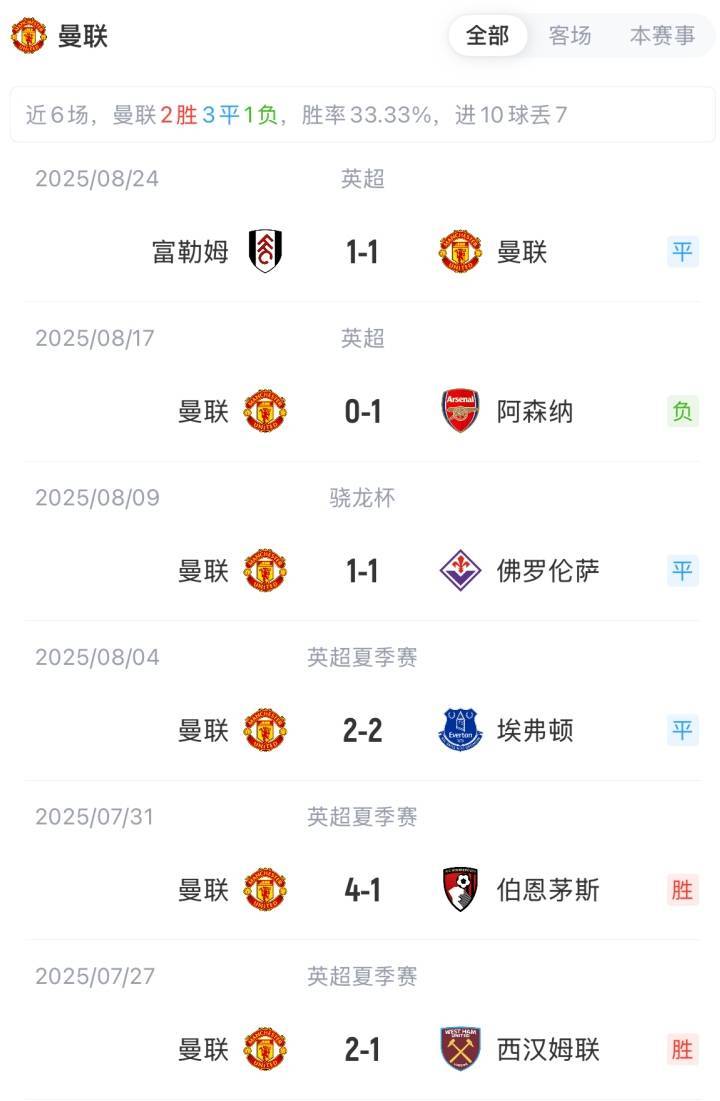This screenshot has width=720, height=1101.
Task: Switch to the 客场 tab
Action: coord(570,35)
